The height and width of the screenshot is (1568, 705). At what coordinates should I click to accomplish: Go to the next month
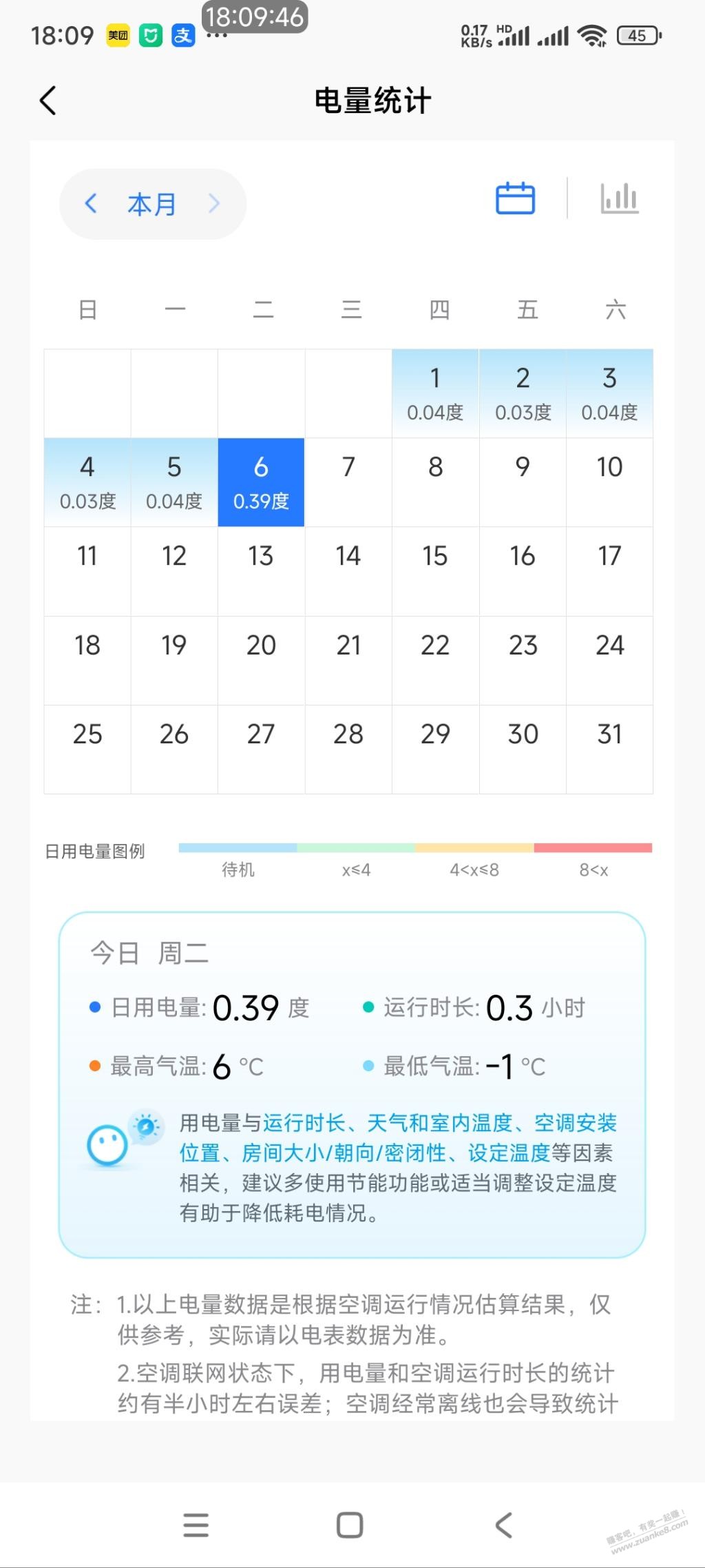click(214, 203)
